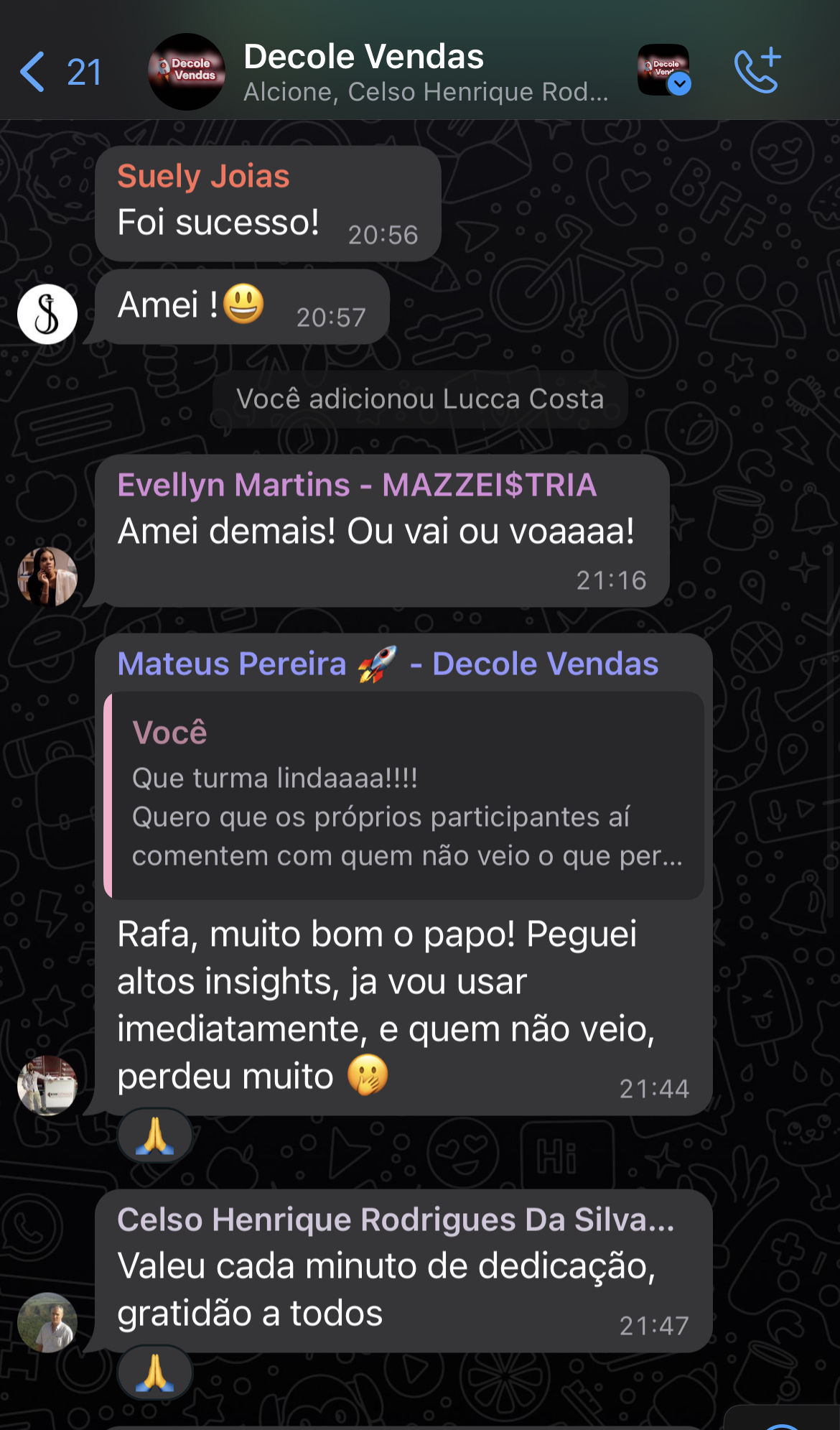Tap the sender name Suely Joias

pyautogui.click(x=203, y=177)
